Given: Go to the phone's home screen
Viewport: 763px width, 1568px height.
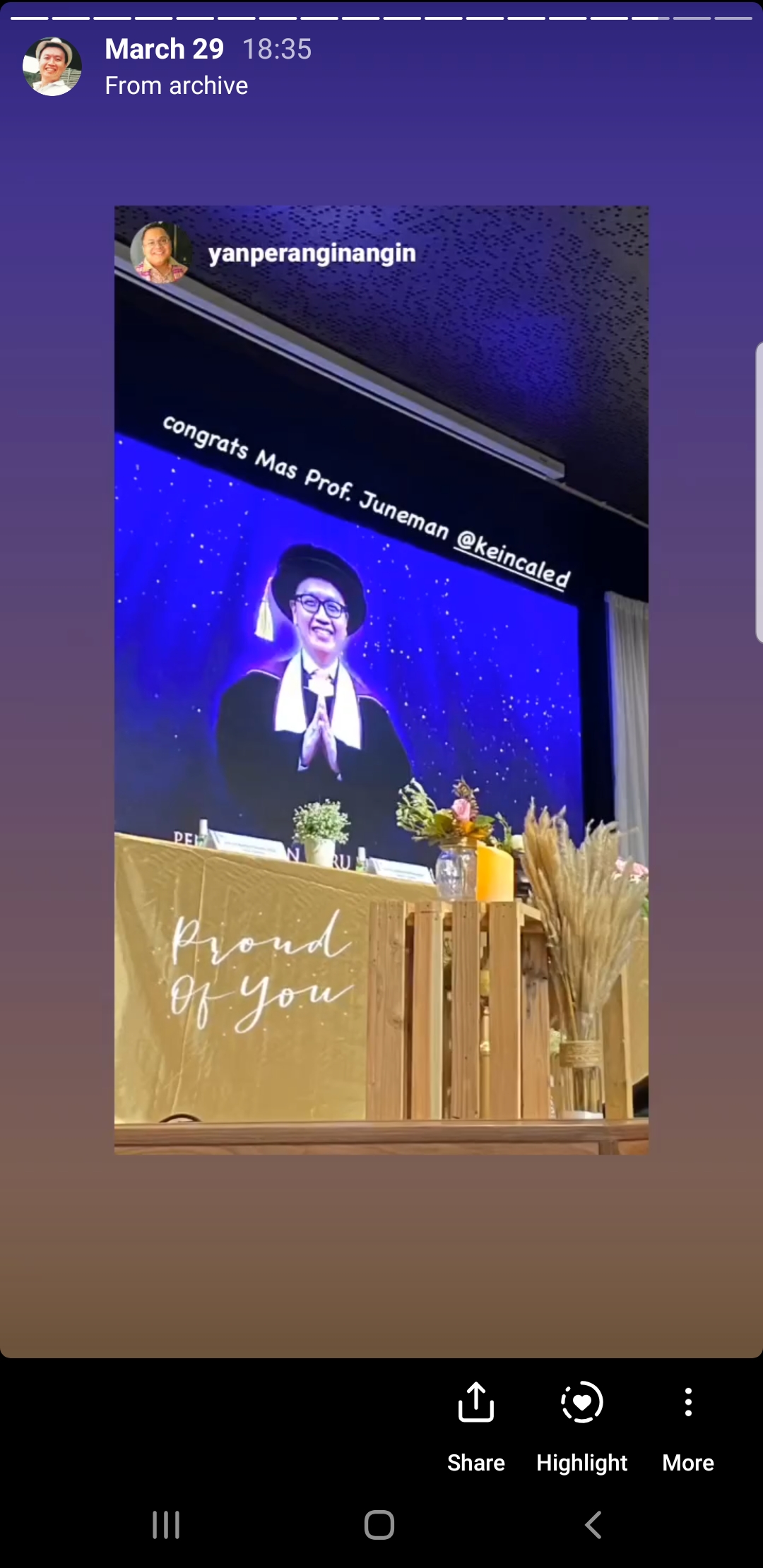Looking at the screenshot, I should tap(379, 1525).
